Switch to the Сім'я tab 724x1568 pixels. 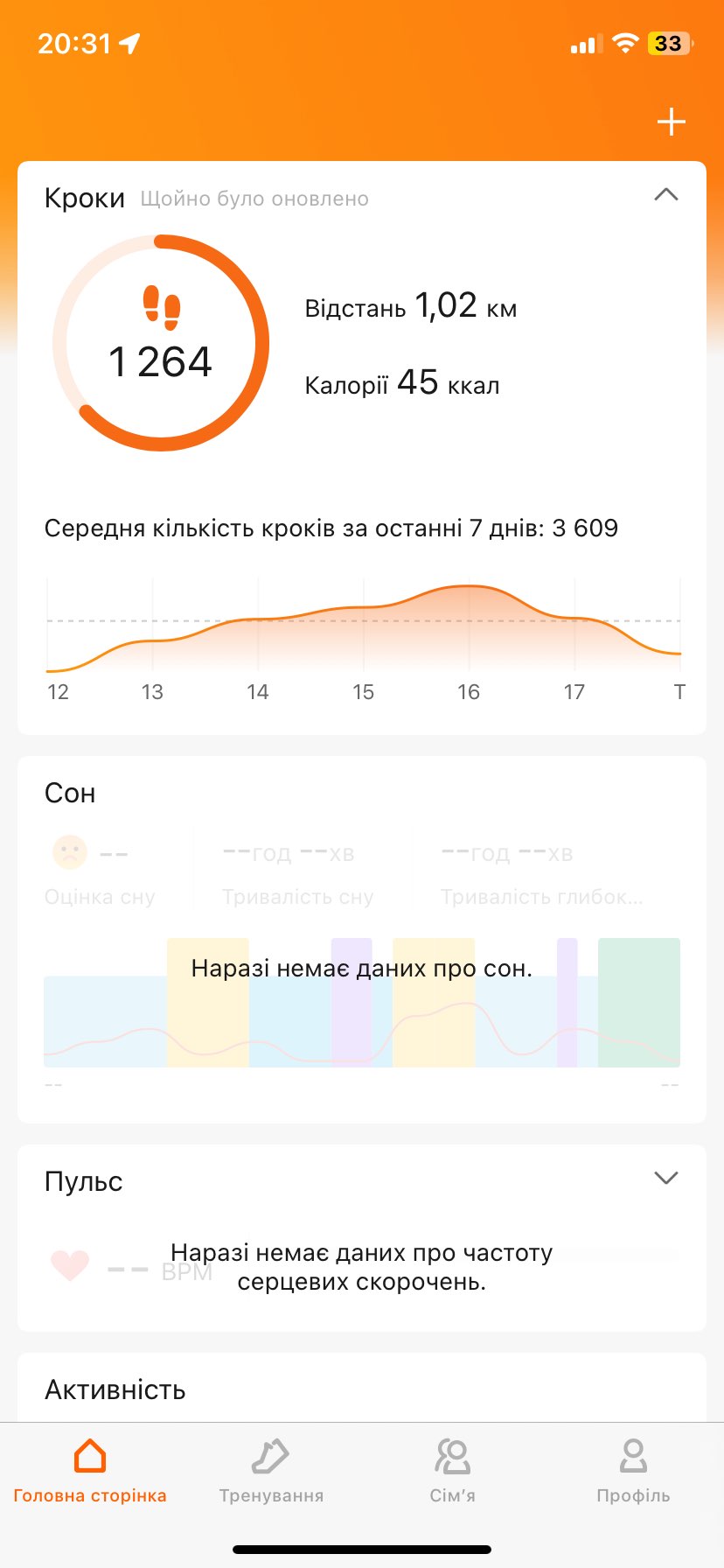pos(452,1472)
